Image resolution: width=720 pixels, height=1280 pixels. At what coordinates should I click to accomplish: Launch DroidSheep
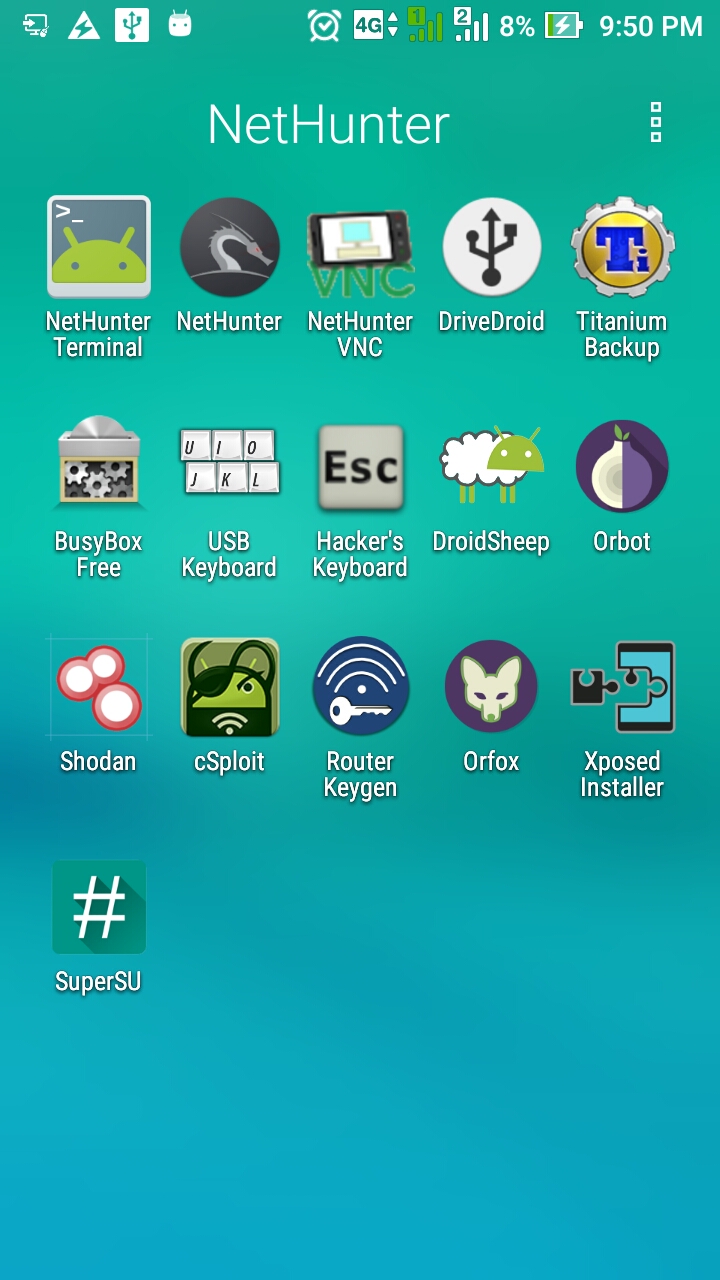click(491, 467)
